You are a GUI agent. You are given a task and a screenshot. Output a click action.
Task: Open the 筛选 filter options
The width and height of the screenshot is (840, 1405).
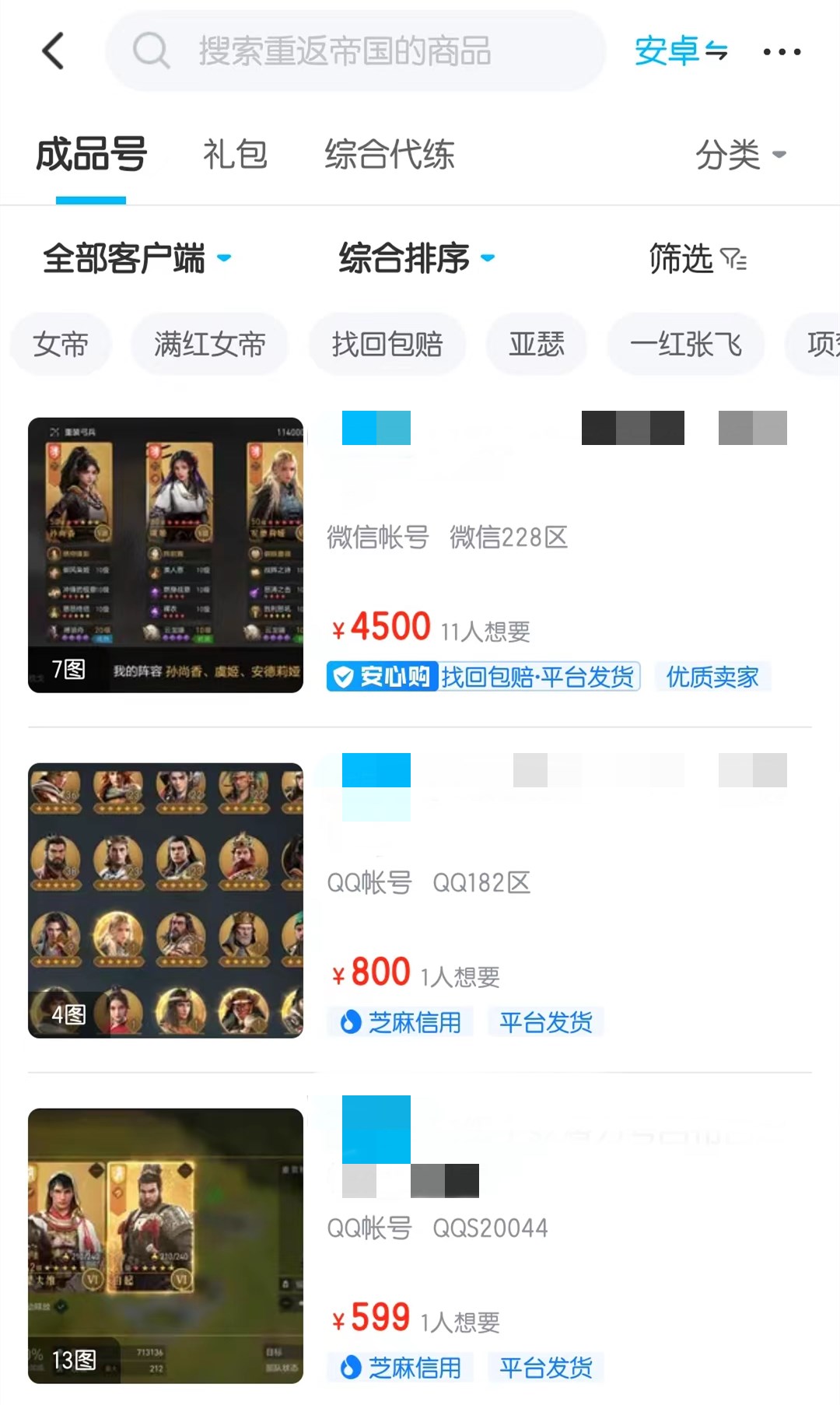pyautogui.click(x=698, y=258)
